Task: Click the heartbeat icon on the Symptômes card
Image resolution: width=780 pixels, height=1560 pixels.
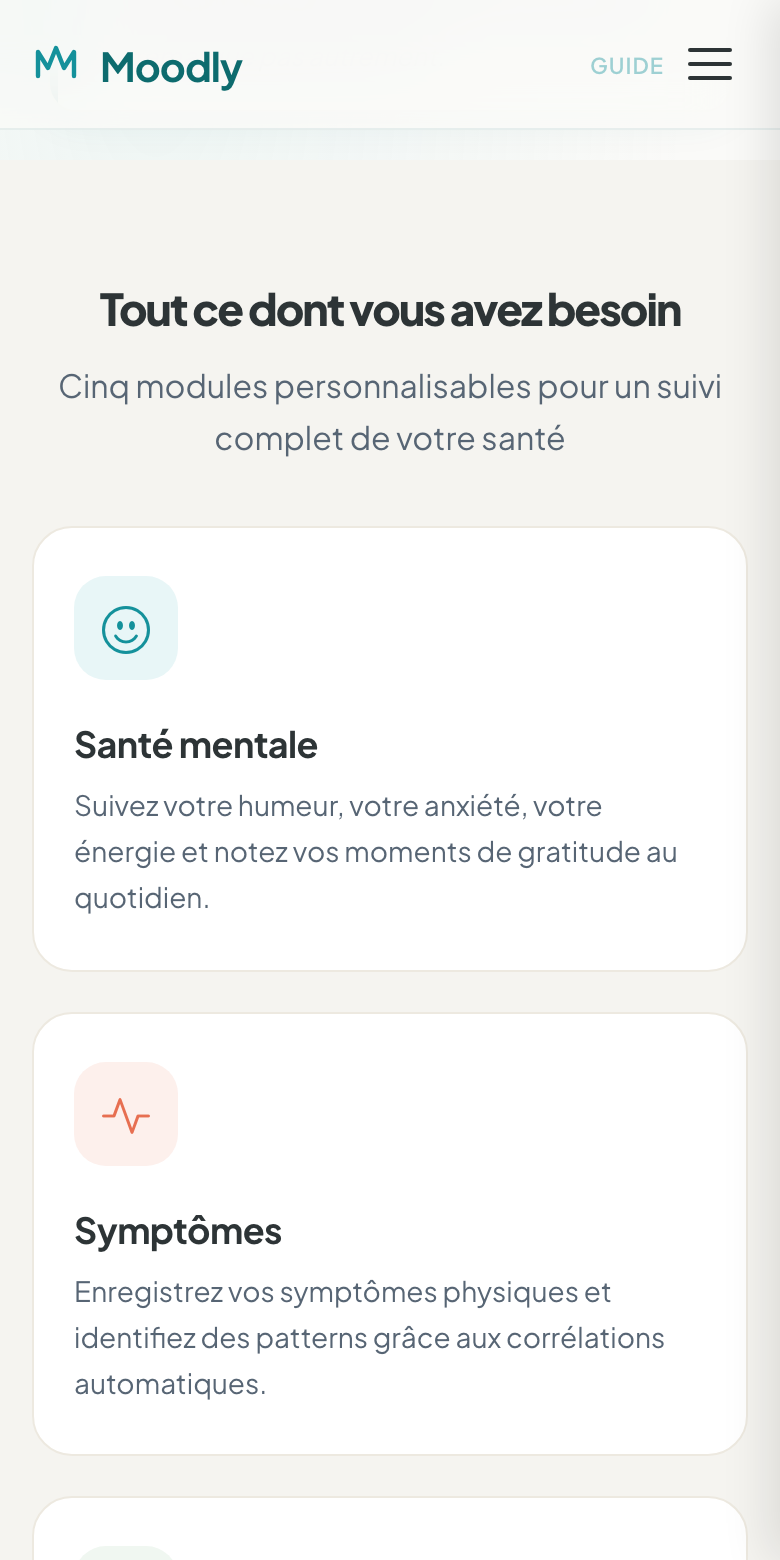Action: tap(126, 1114)
